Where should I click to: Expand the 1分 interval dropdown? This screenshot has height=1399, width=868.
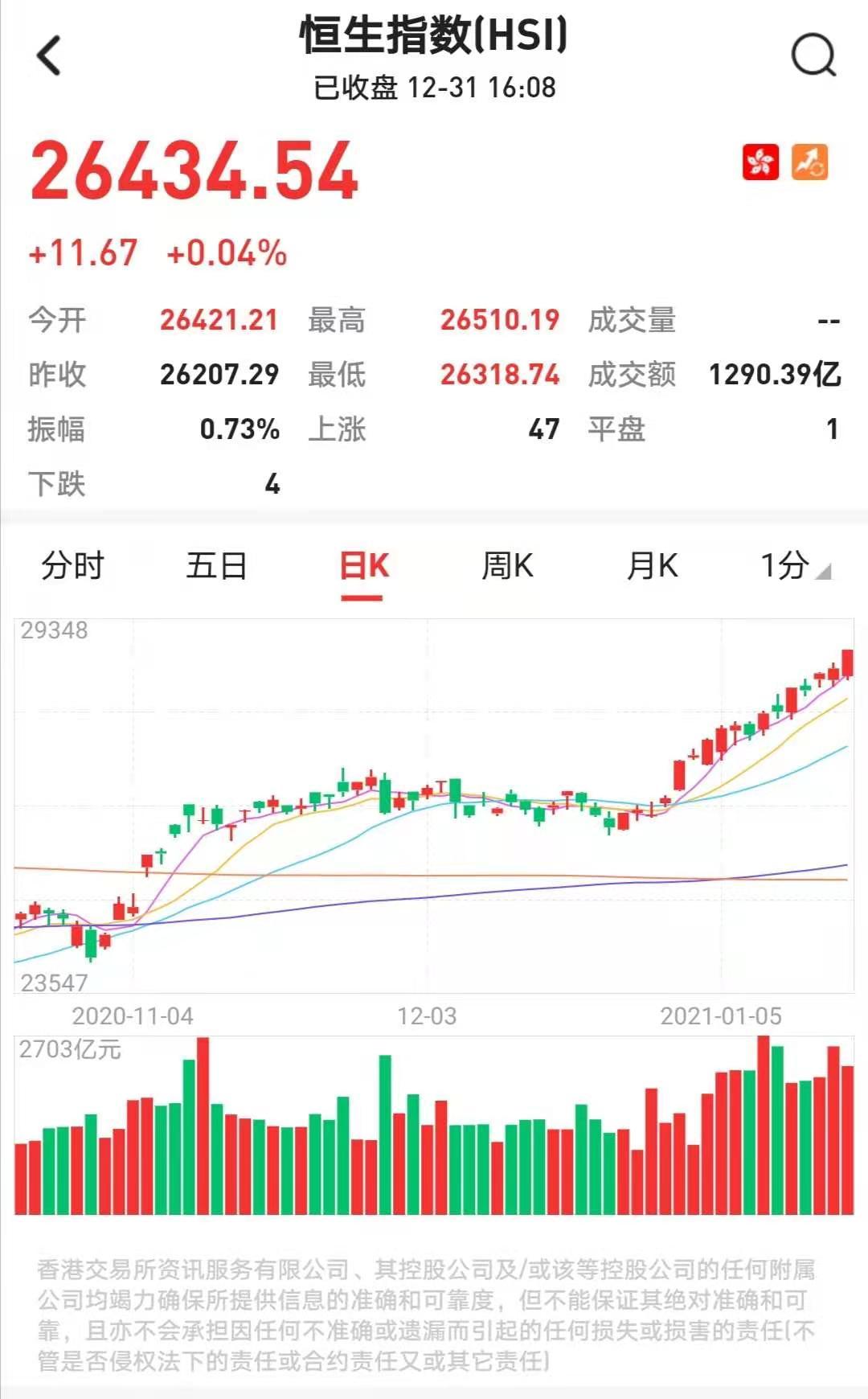(795, 566)
